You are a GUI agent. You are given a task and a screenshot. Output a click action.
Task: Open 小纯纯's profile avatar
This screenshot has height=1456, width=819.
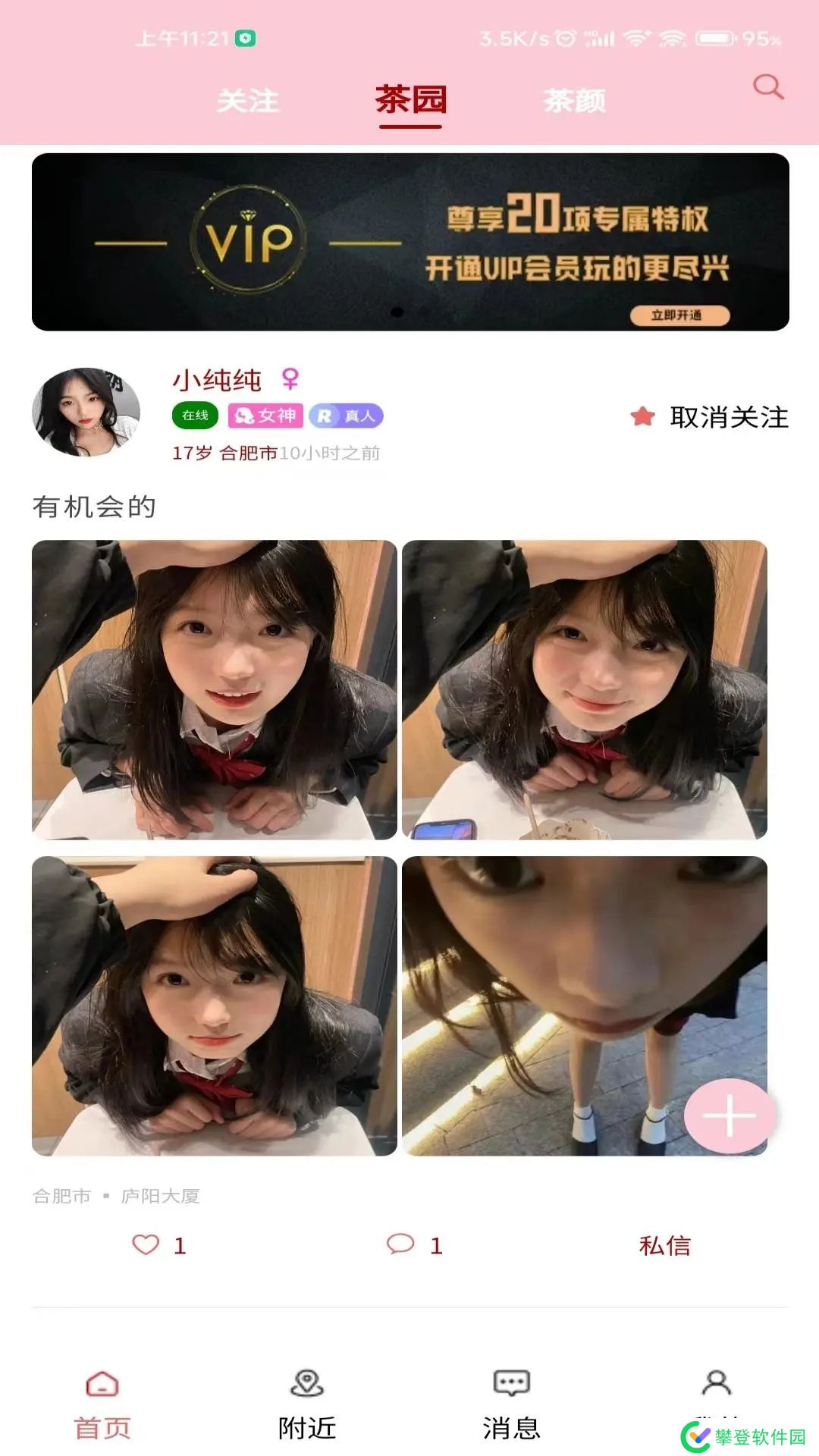86,413
